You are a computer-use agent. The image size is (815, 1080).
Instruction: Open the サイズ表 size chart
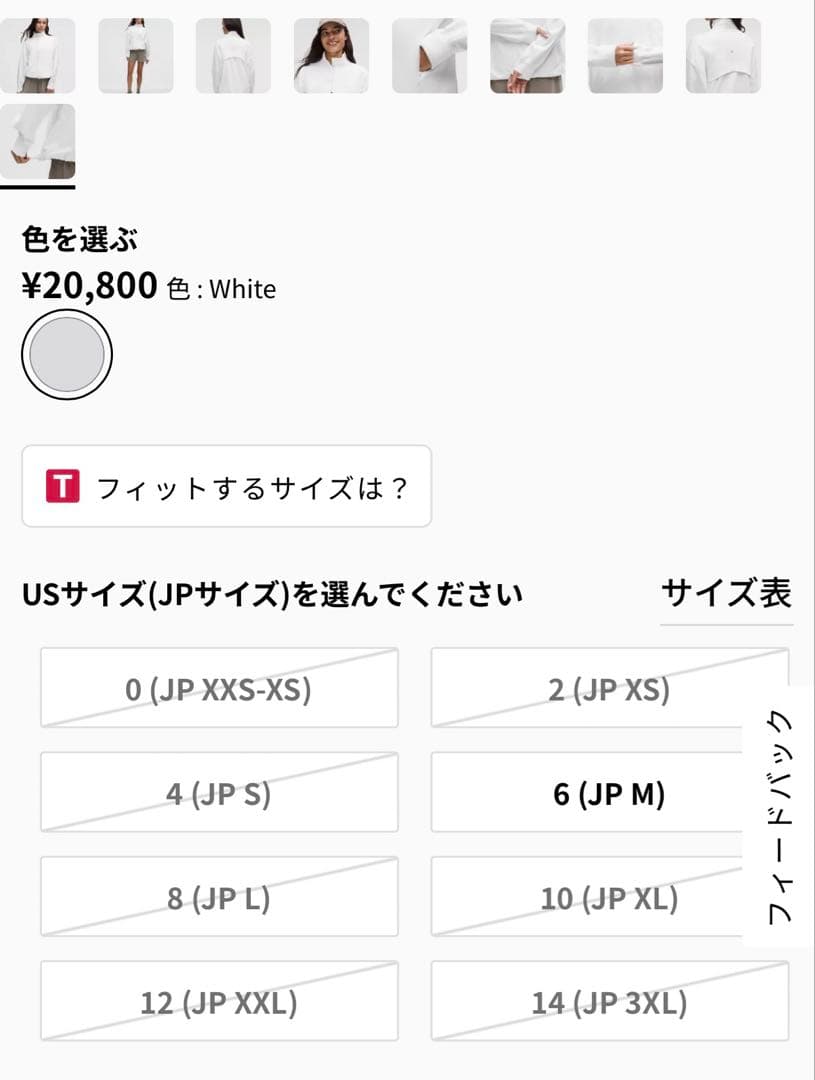[725, 593]
